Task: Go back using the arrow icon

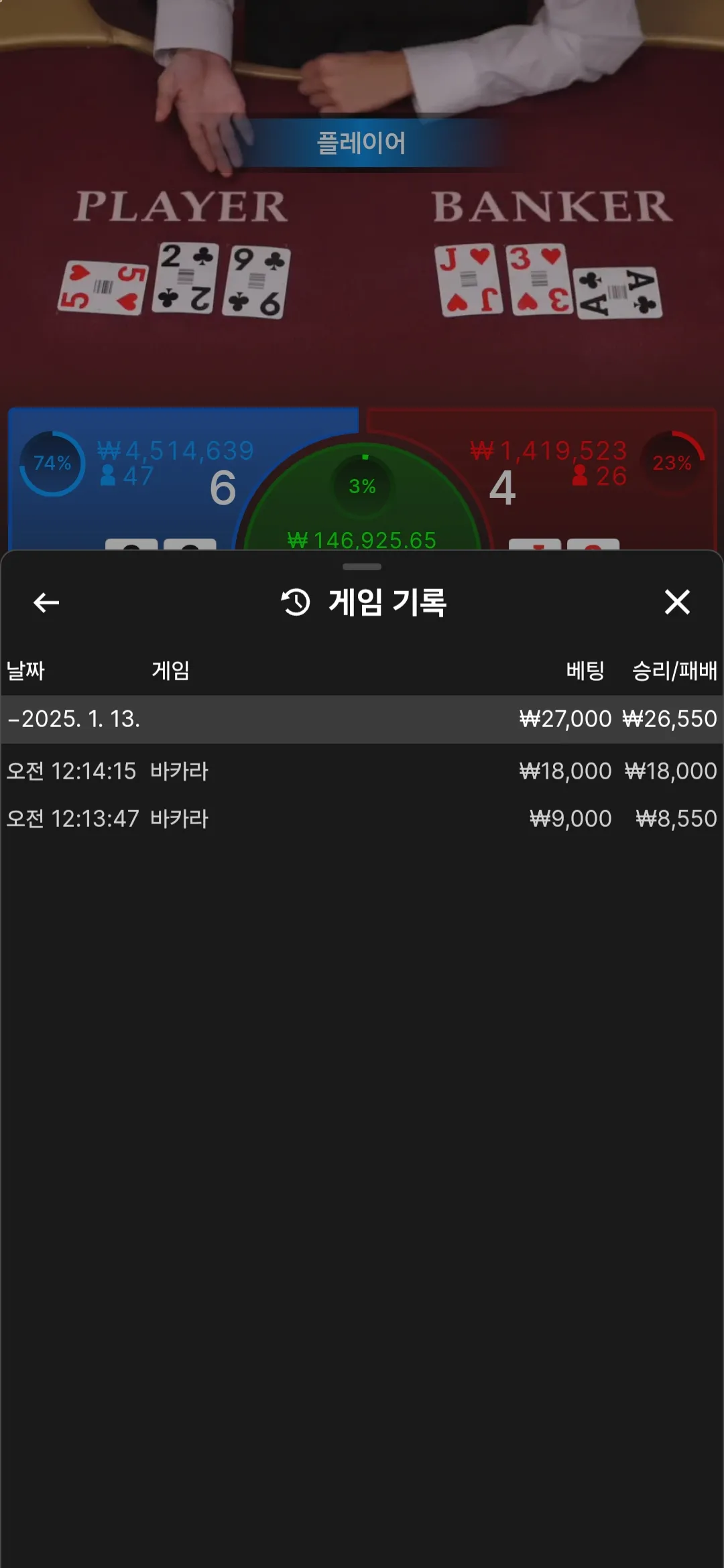Action: click(x=46, y=602)
